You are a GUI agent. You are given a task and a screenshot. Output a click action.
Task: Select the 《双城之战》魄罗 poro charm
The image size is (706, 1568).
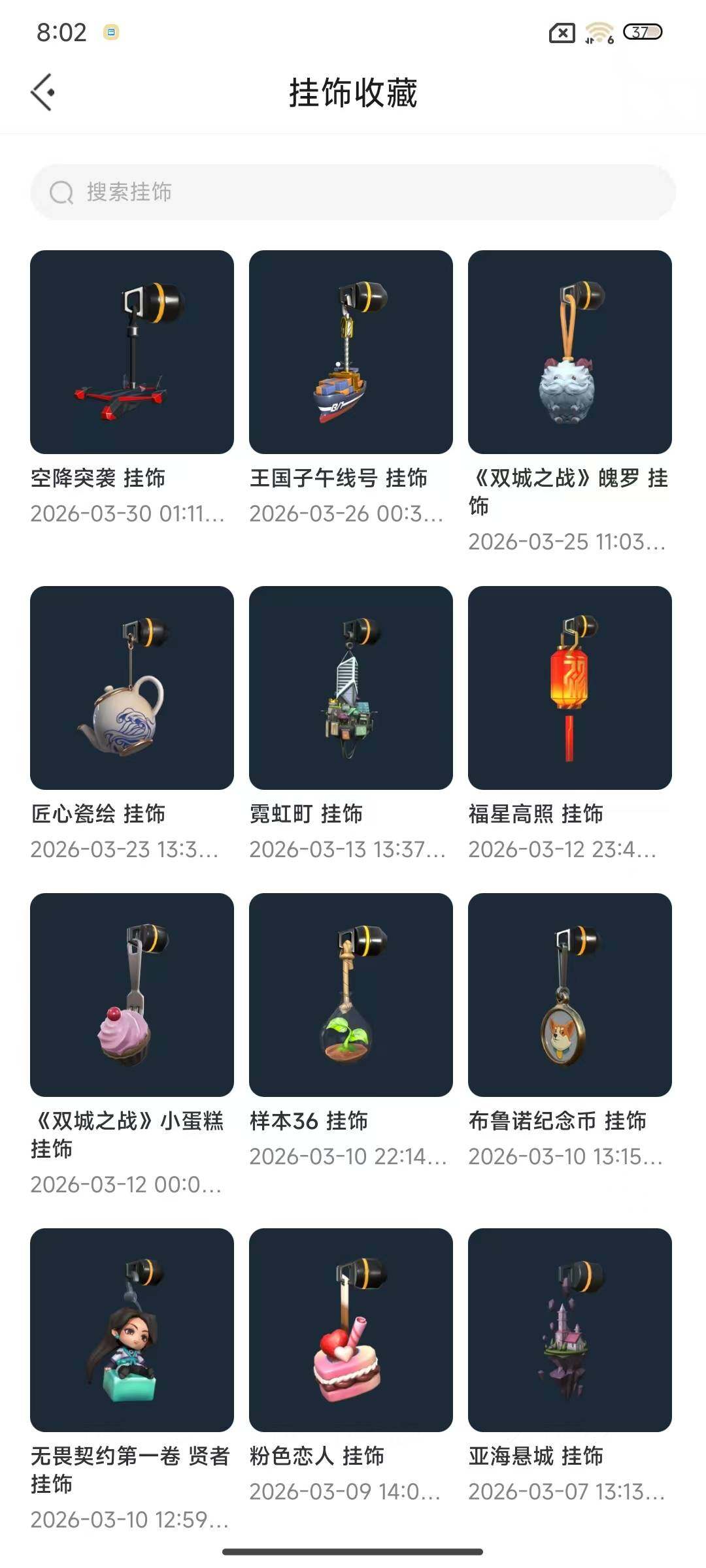(569, 350)
